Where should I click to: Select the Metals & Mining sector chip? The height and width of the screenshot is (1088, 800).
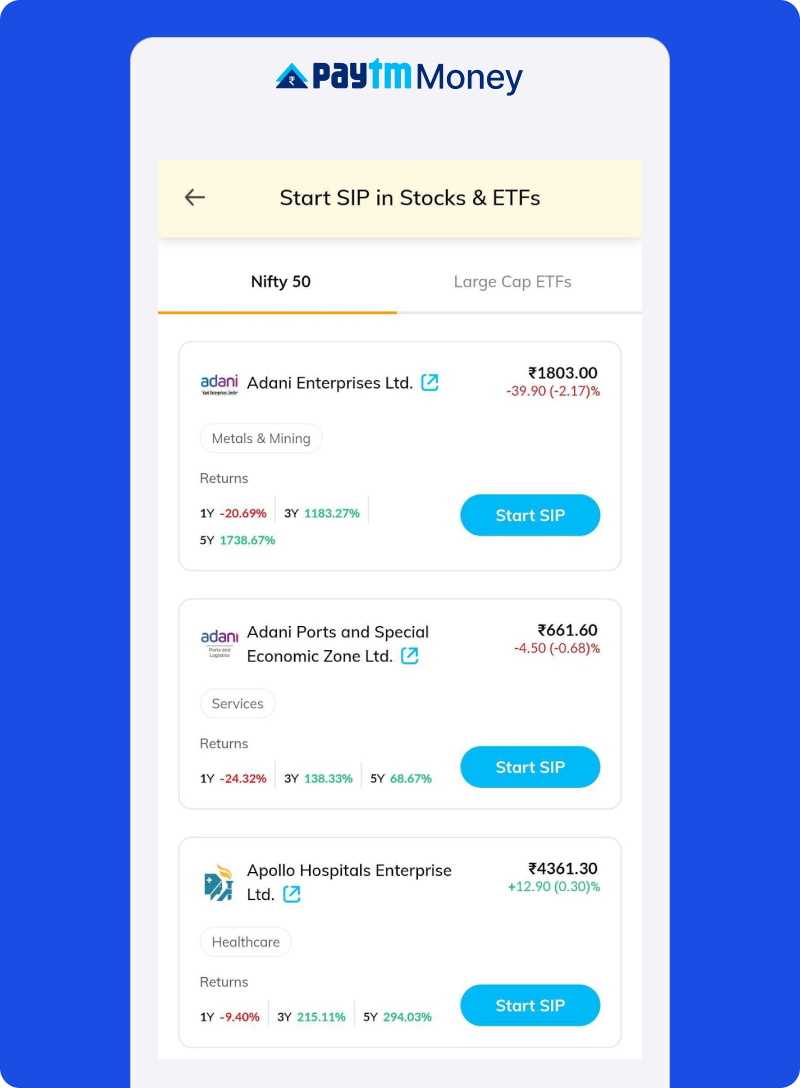(x=261, y=438)
